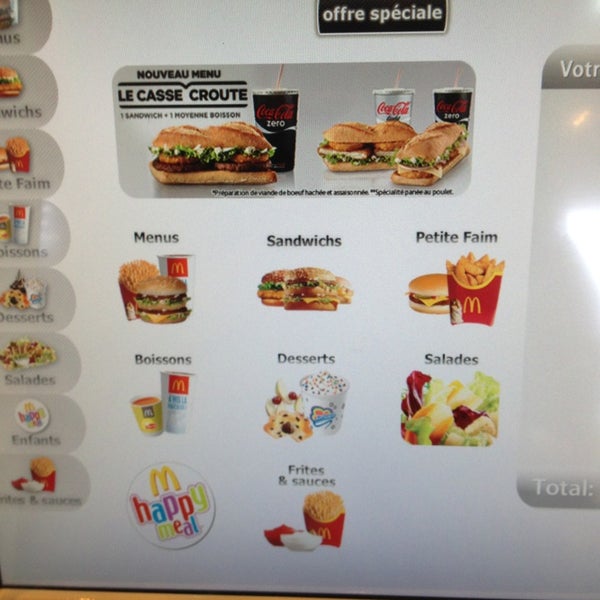Select Enfants in the sidebar

point(33,423)
